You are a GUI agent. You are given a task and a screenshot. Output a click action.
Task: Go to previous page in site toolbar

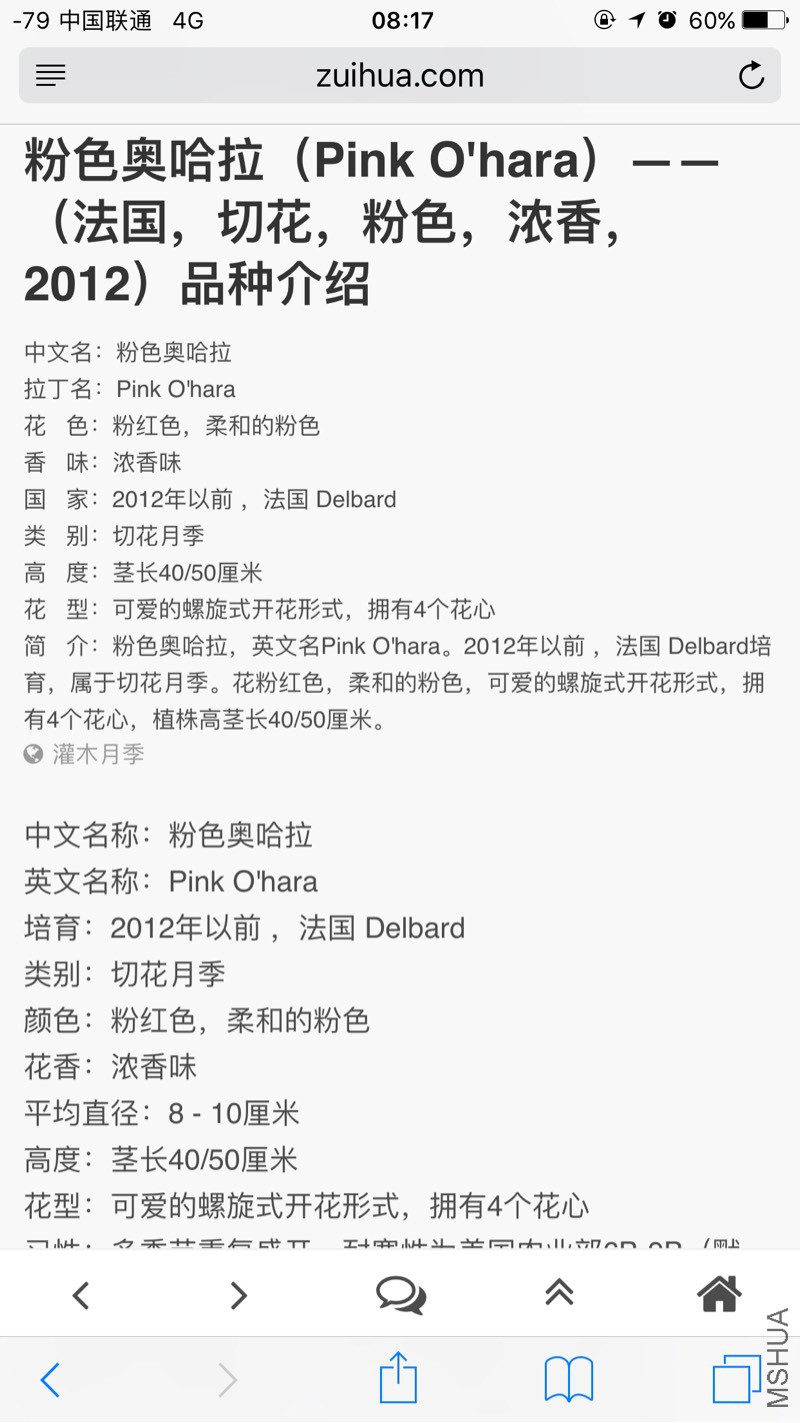pos(81,1295)
